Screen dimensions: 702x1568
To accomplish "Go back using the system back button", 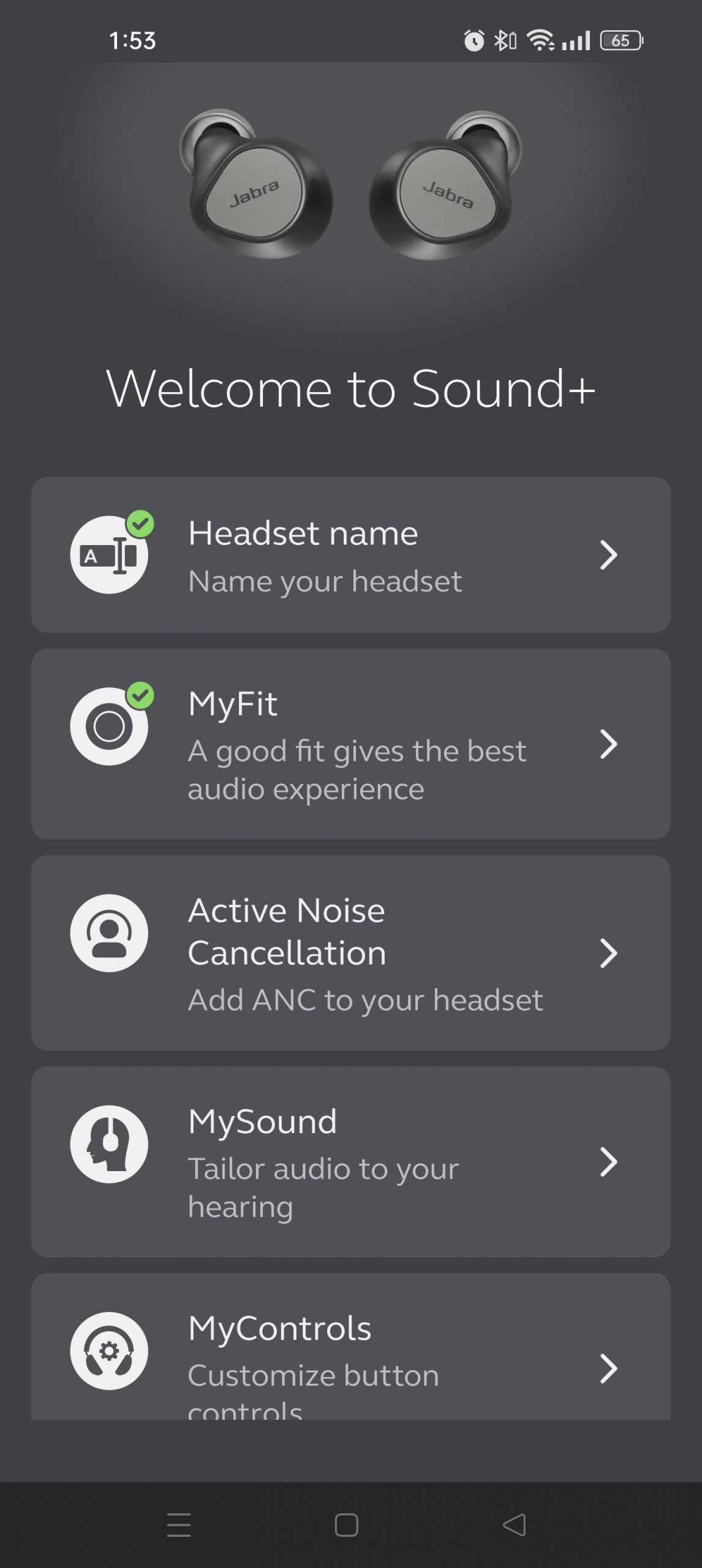I will pos(515,1525).
